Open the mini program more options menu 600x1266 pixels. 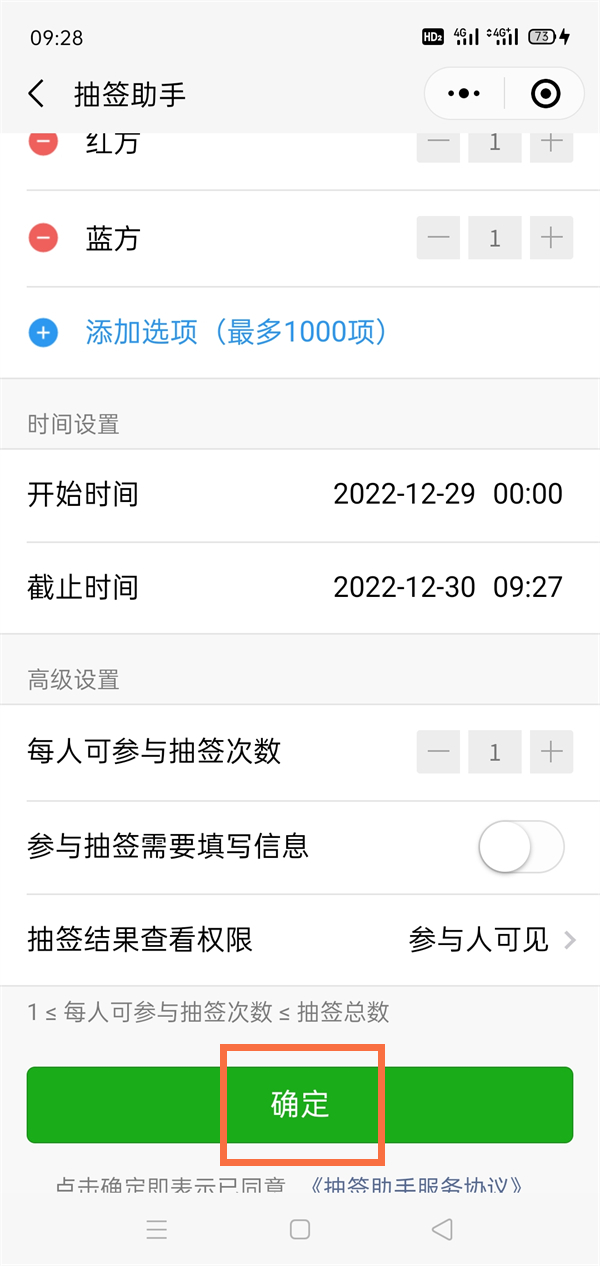point(464,94)
